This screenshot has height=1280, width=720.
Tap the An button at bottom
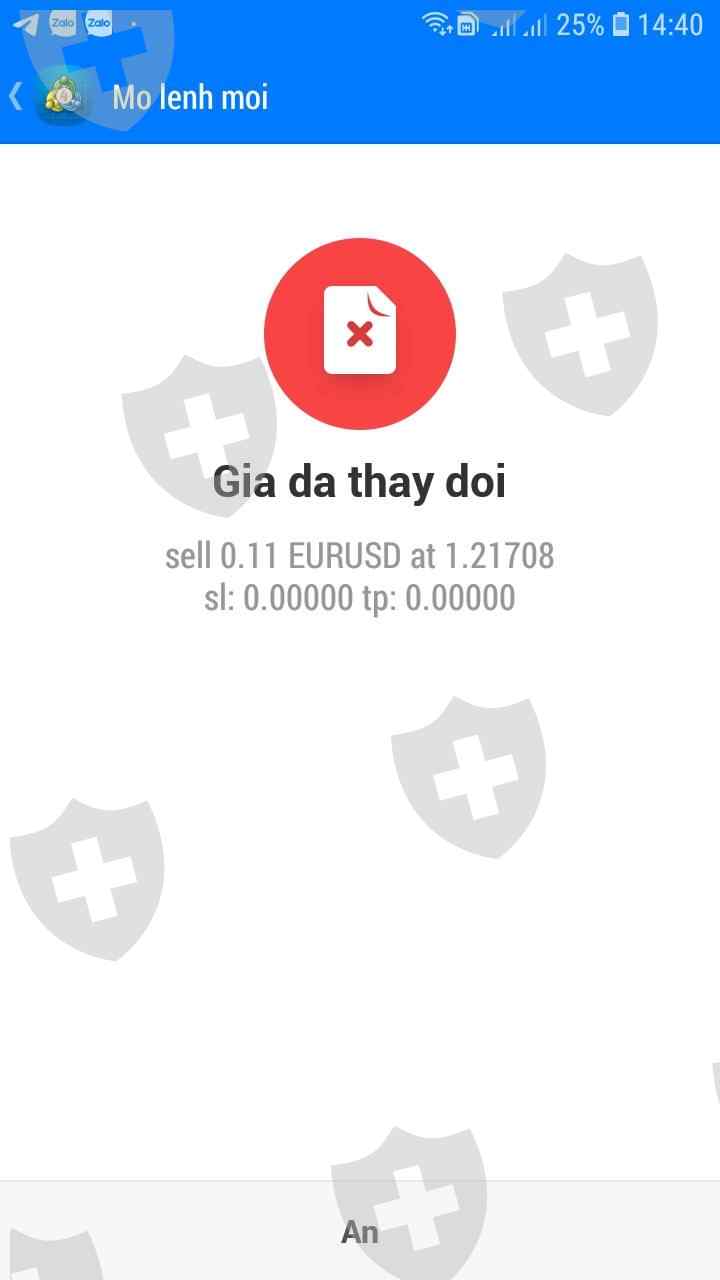click(360, 1231)
